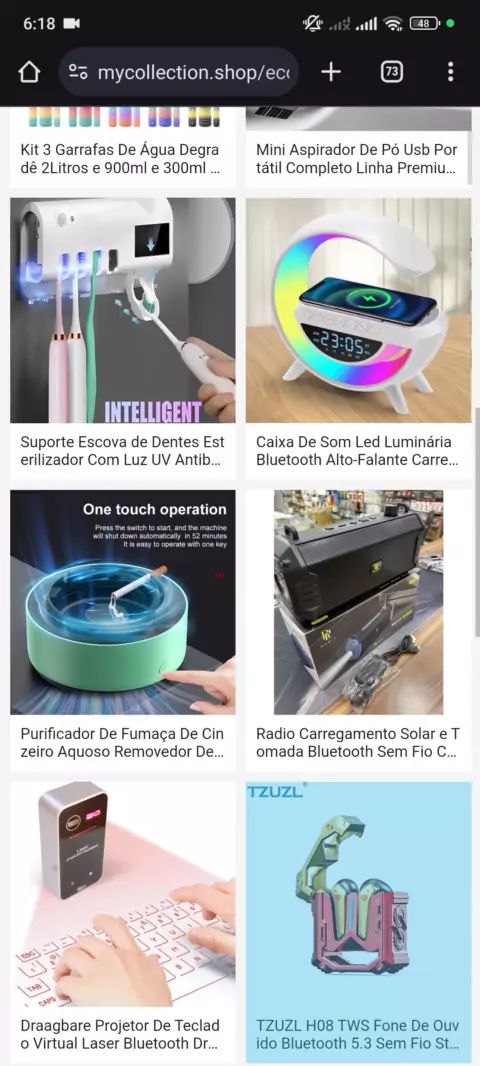View Draagbare Projetor De Teclado Virtual item
The image size is (480, 1066).
pos(122,923)
